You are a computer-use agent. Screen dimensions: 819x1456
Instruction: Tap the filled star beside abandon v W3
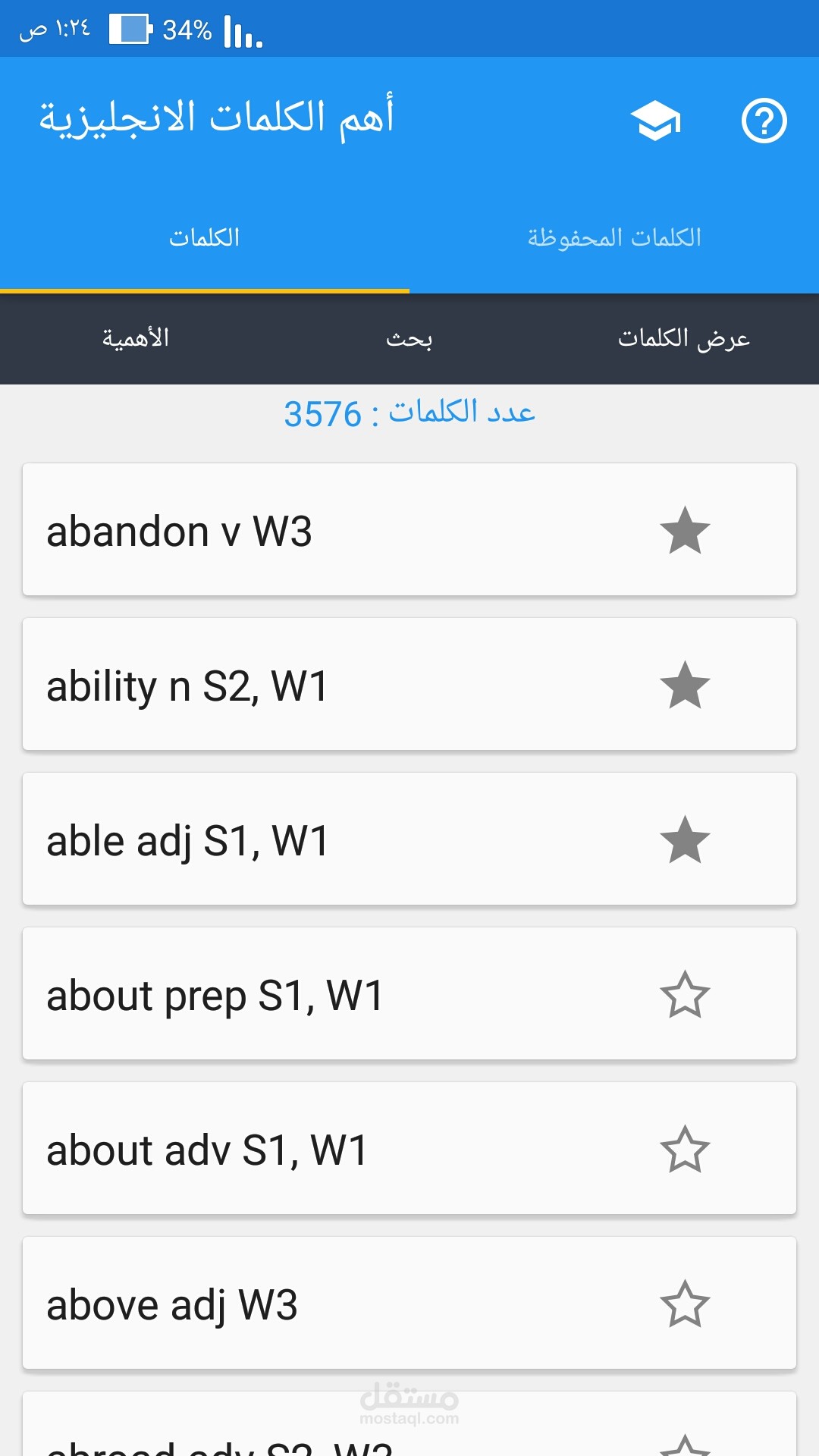[685, 529]
